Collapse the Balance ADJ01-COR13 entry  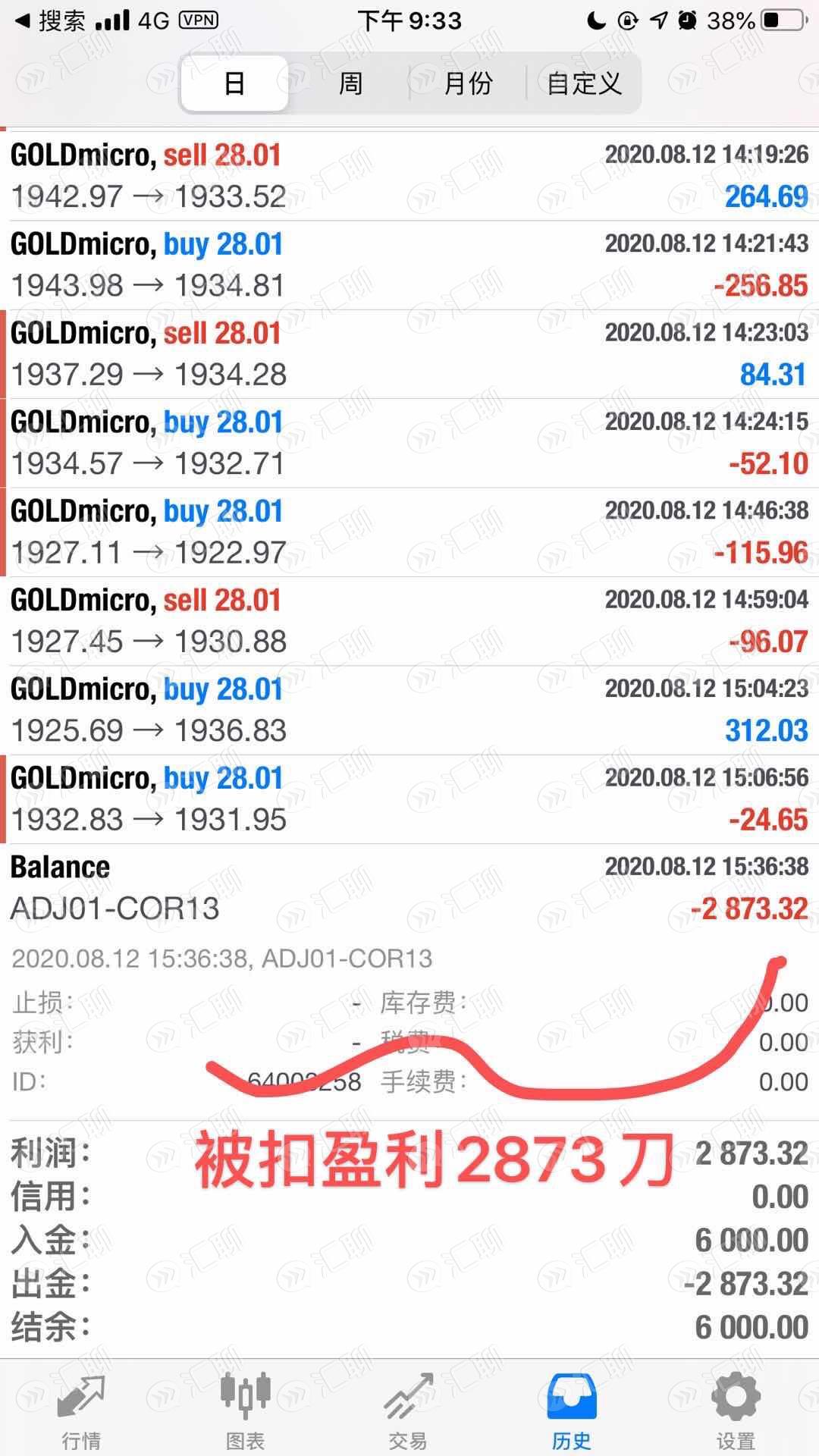(x=409, y=888)
